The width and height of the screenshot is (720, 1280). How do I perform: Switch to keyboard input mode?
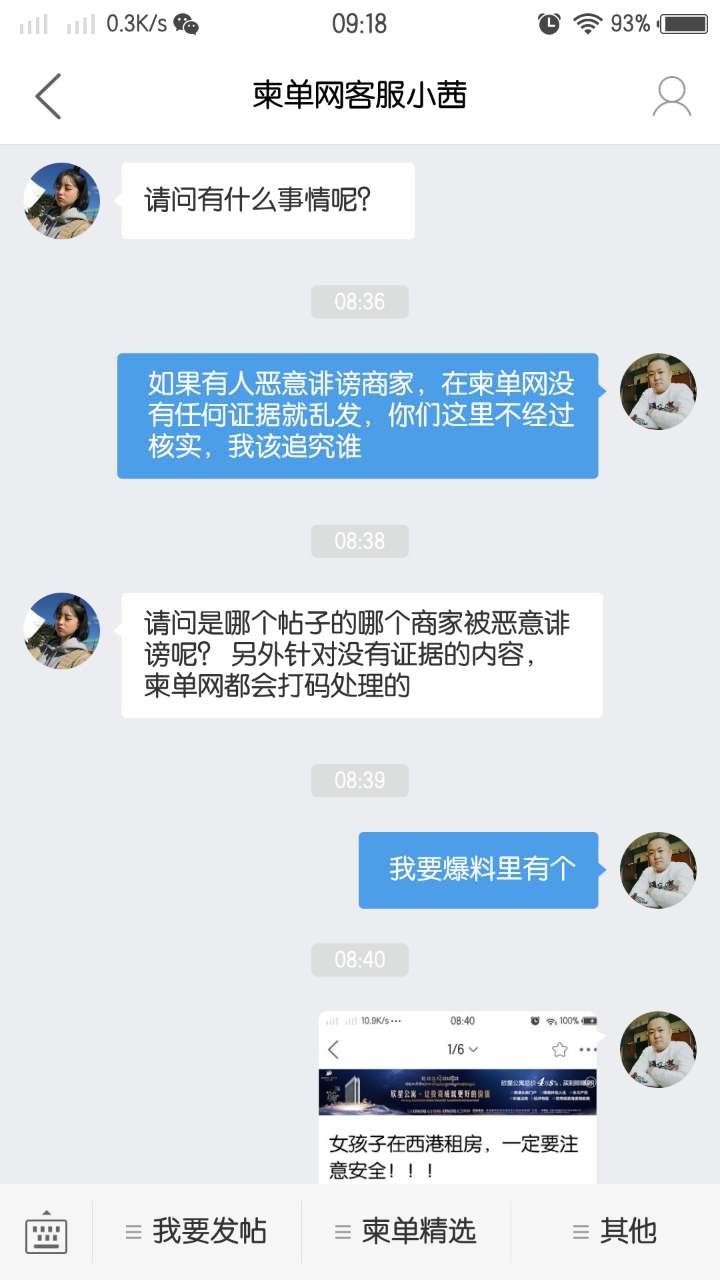click(46, 1232)
